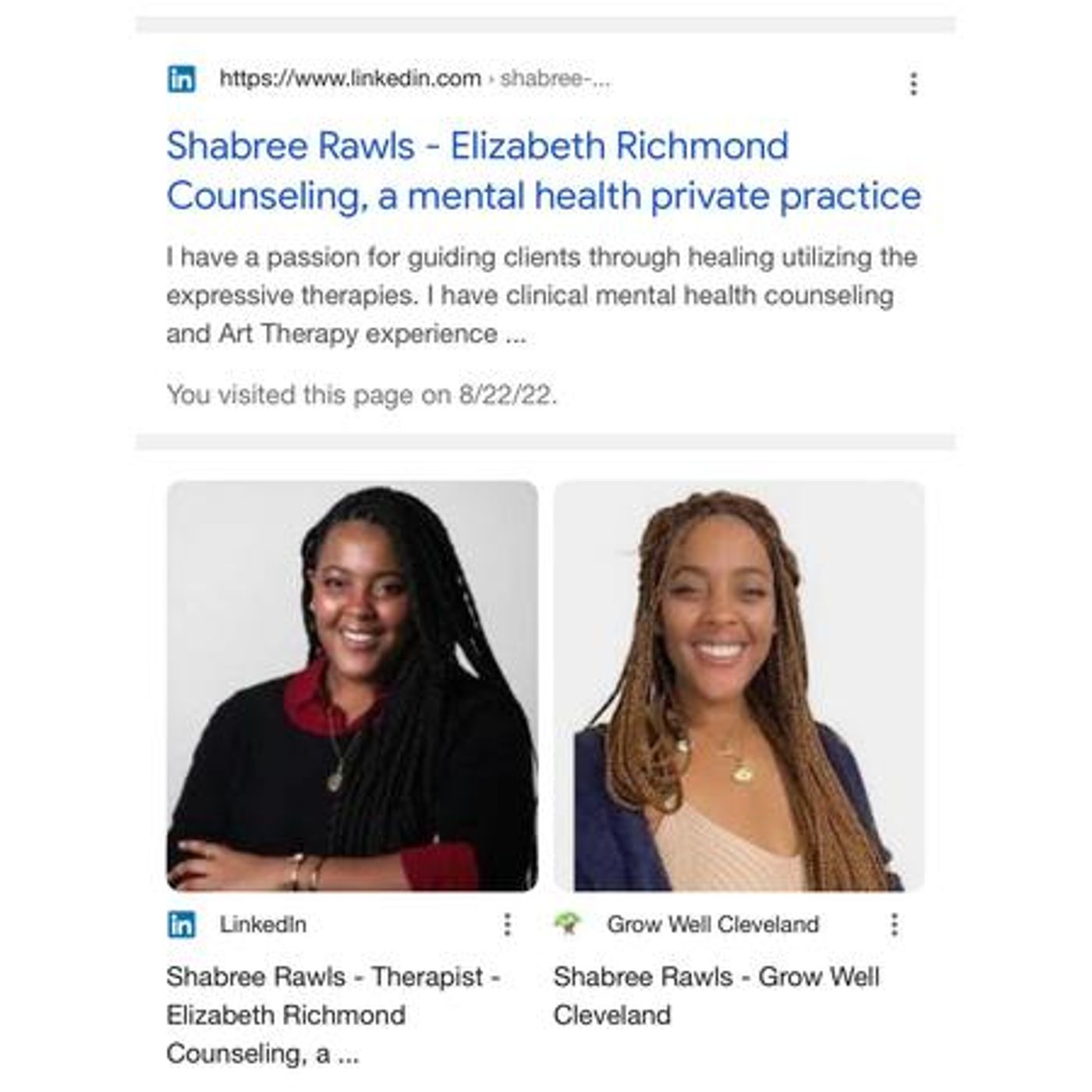Screen dimensions: 1092x1092
Task: Open the Grow Well Cleveland image result photo
Action: point(739,686)
